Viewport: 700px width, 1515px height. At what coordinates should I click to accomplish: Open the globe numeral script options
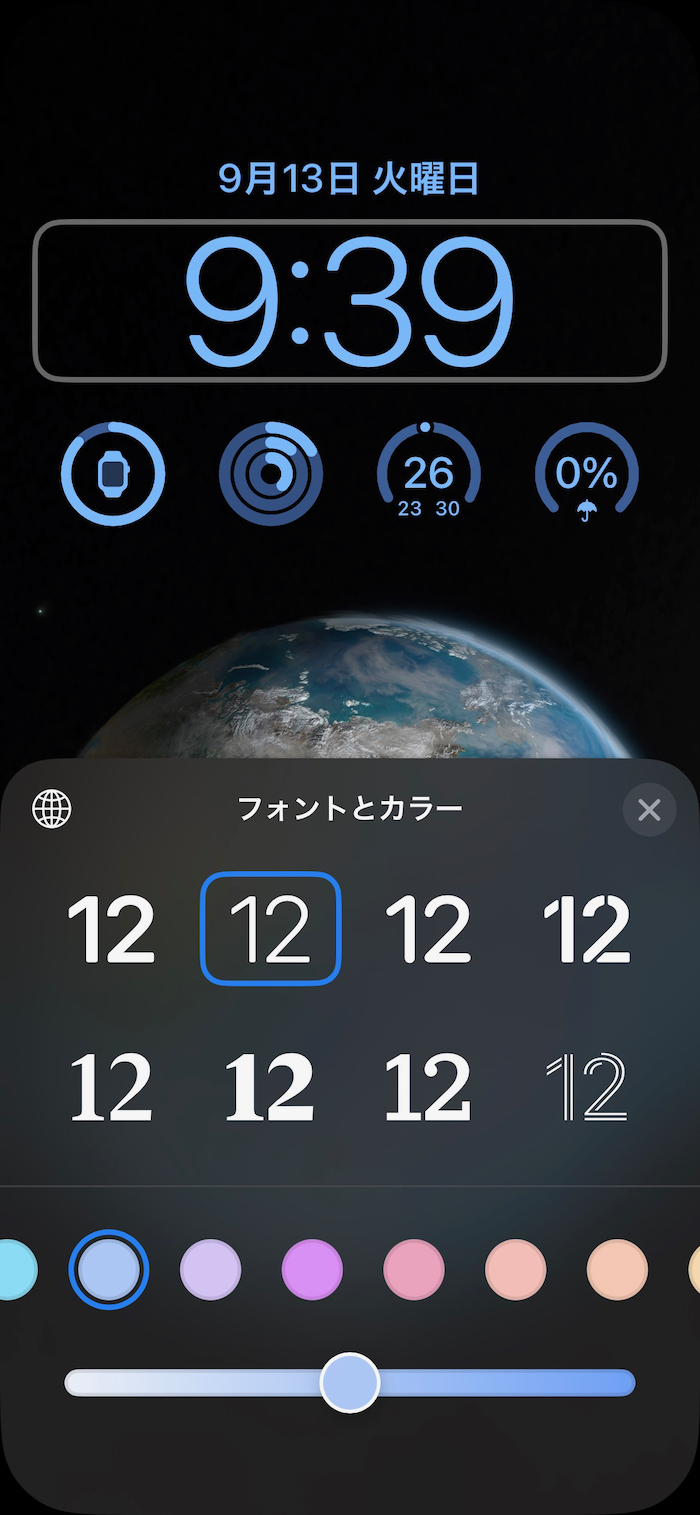point(52,809)
